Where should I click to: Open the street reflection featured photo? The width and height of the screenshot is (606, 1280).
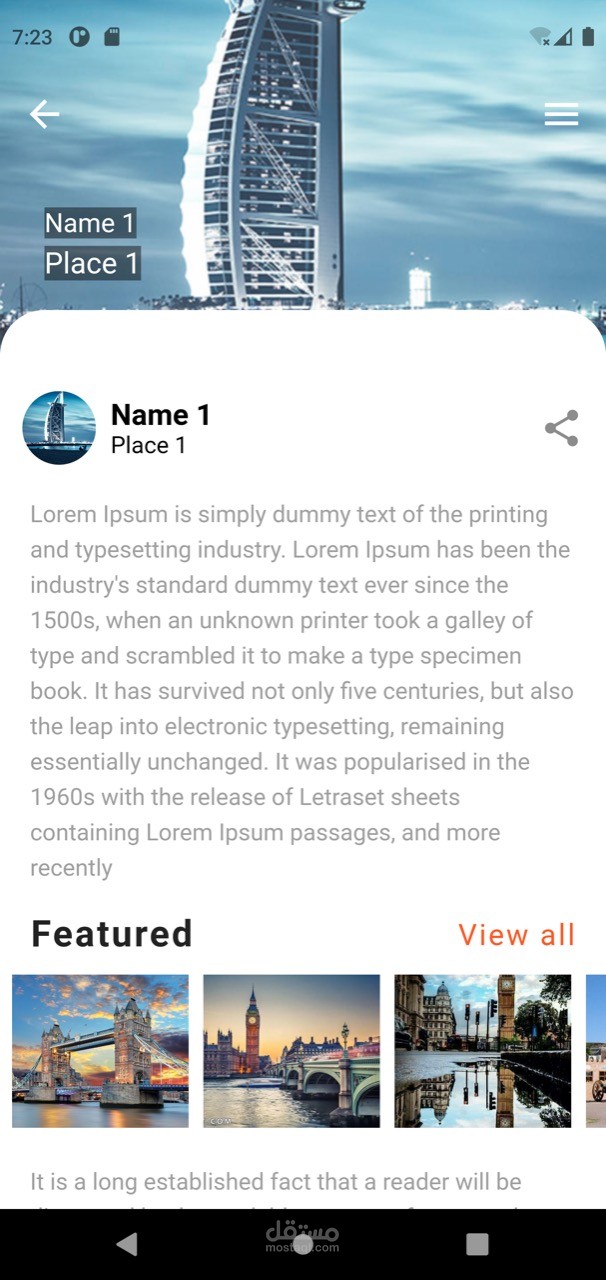[483, 1051]
